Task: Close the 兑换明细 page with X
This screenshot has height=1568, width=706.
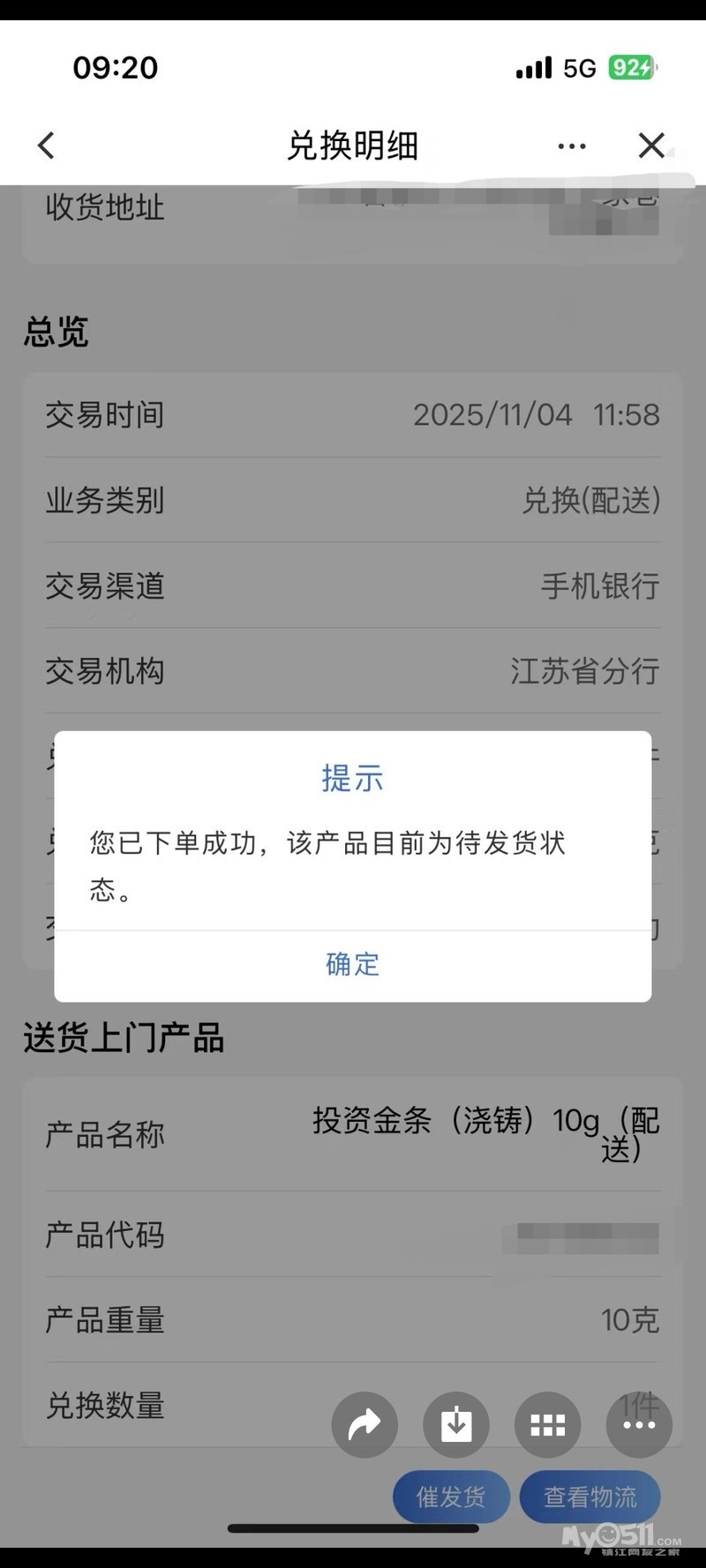Action: [651, 146]
